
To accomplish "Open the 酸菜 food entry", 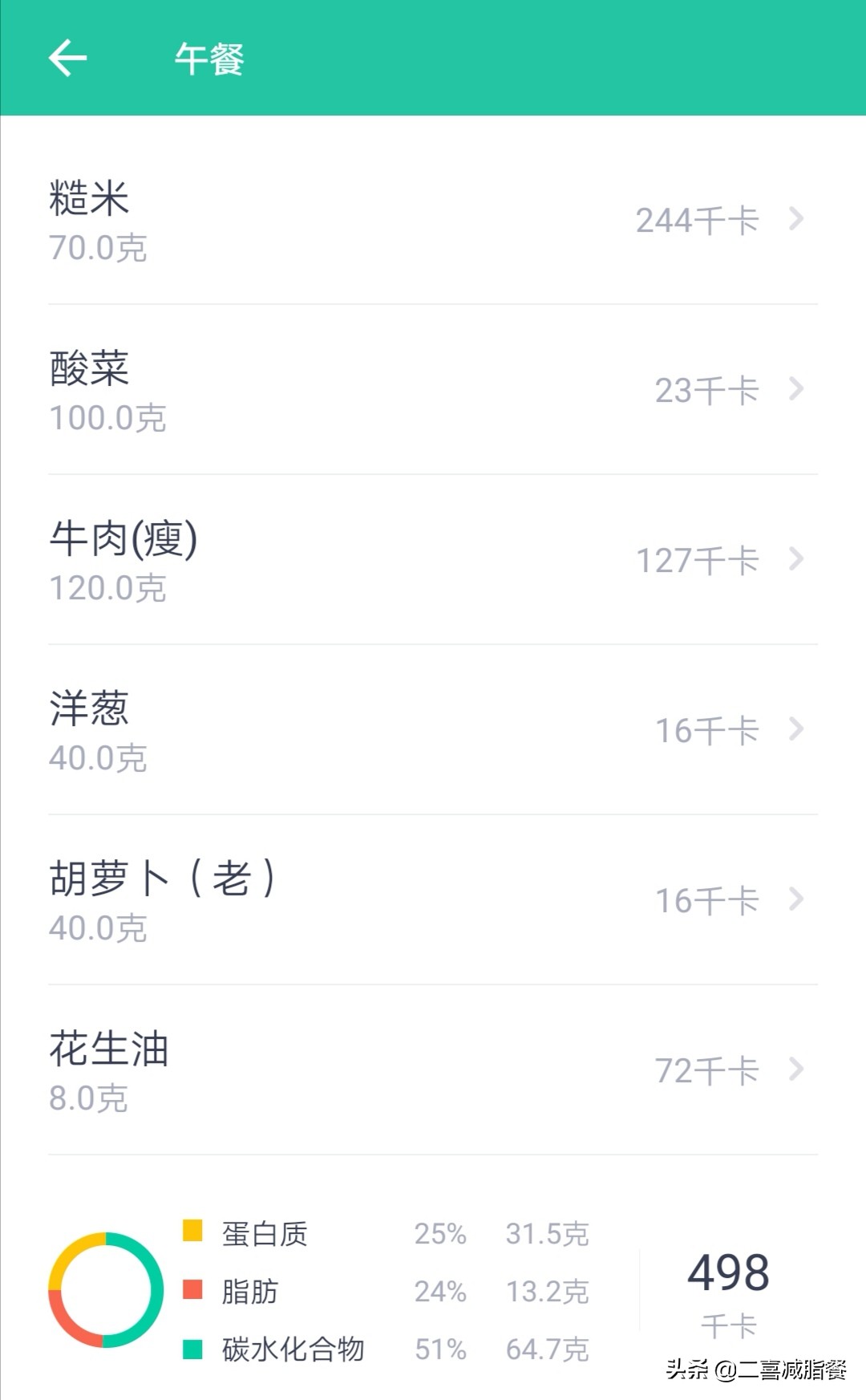I will (433, 390).
